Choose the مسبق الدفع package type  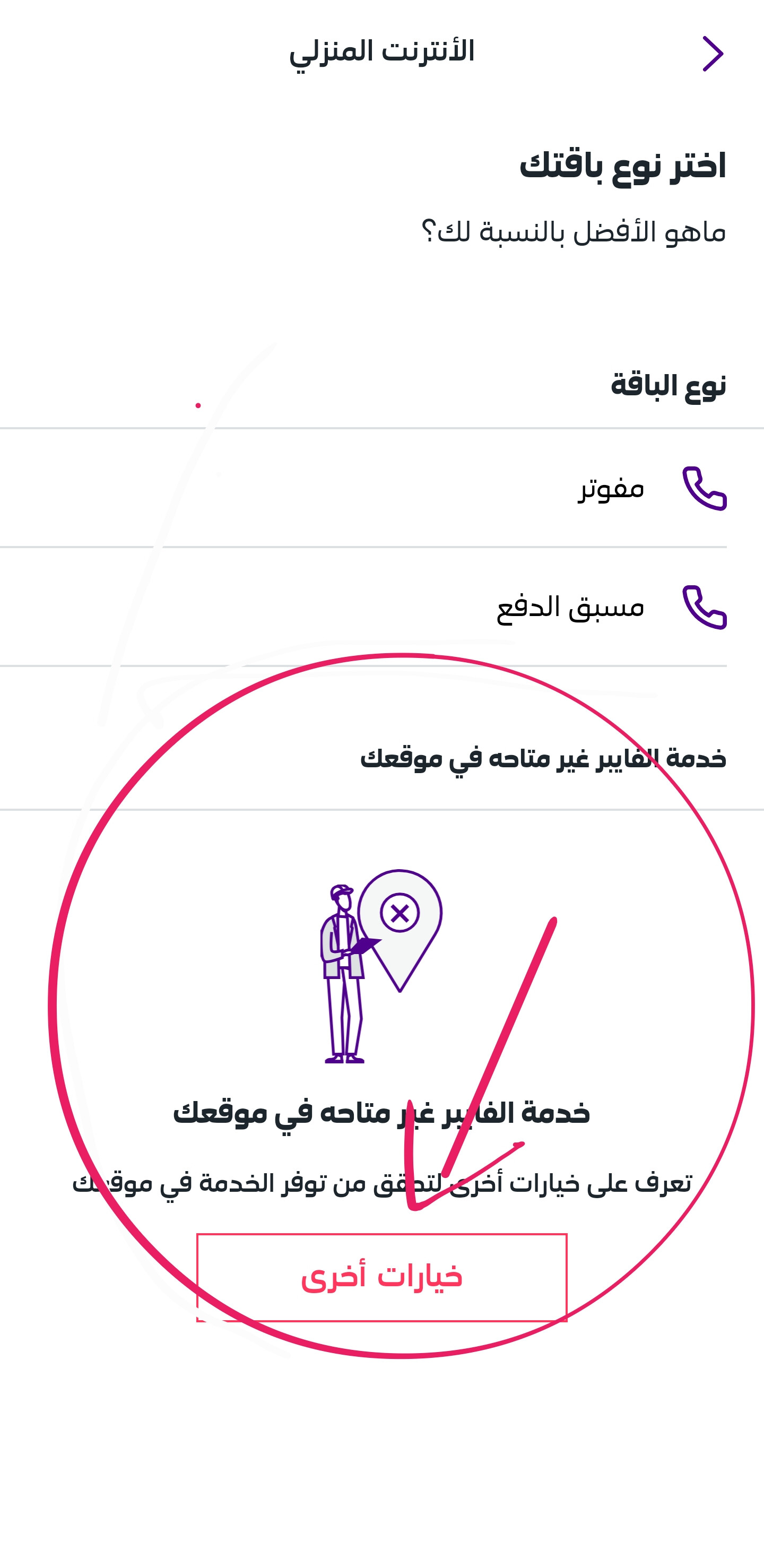pyautogui.click(x=381, y=607)
